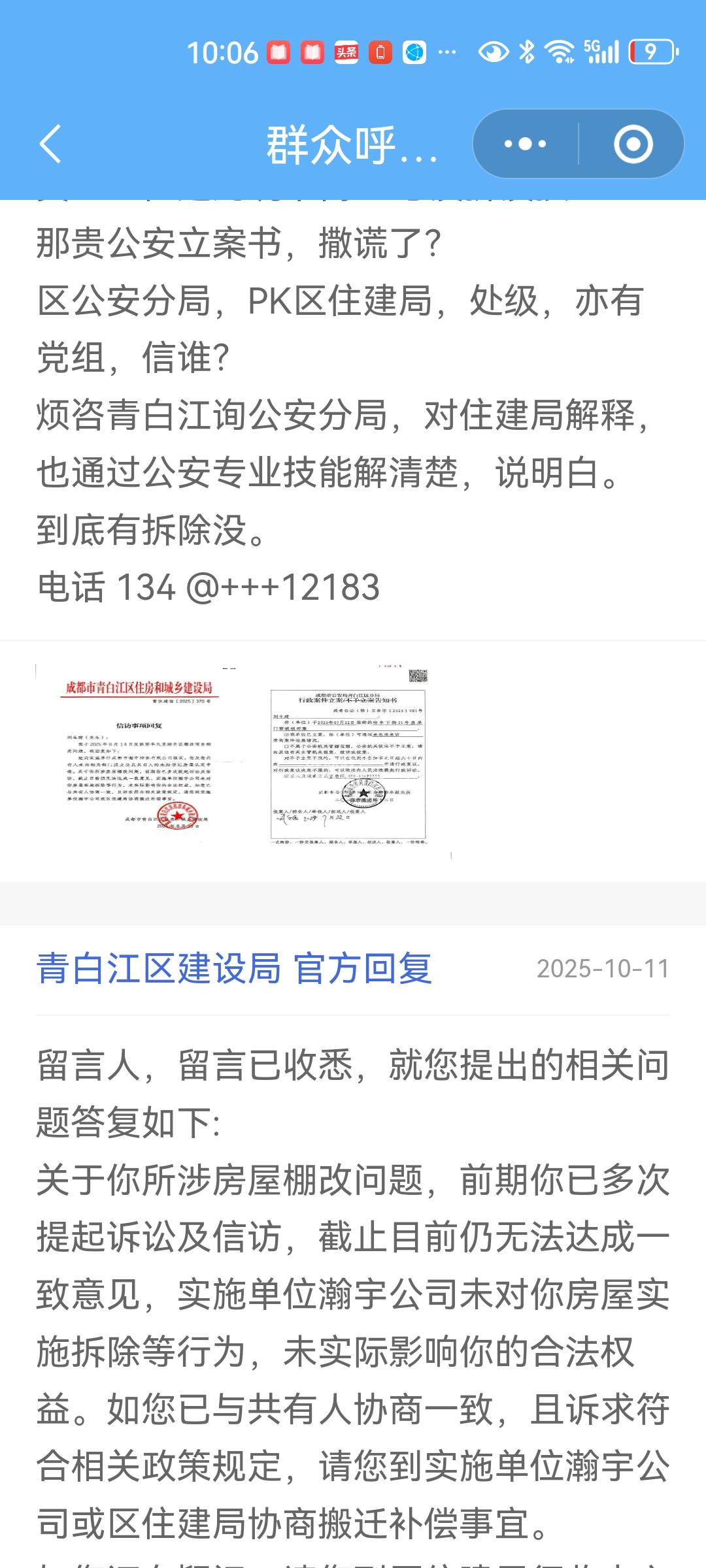Screen dimensions: 706x1568
Task: Close the mini program via circle button
Action: click(633, 144)
